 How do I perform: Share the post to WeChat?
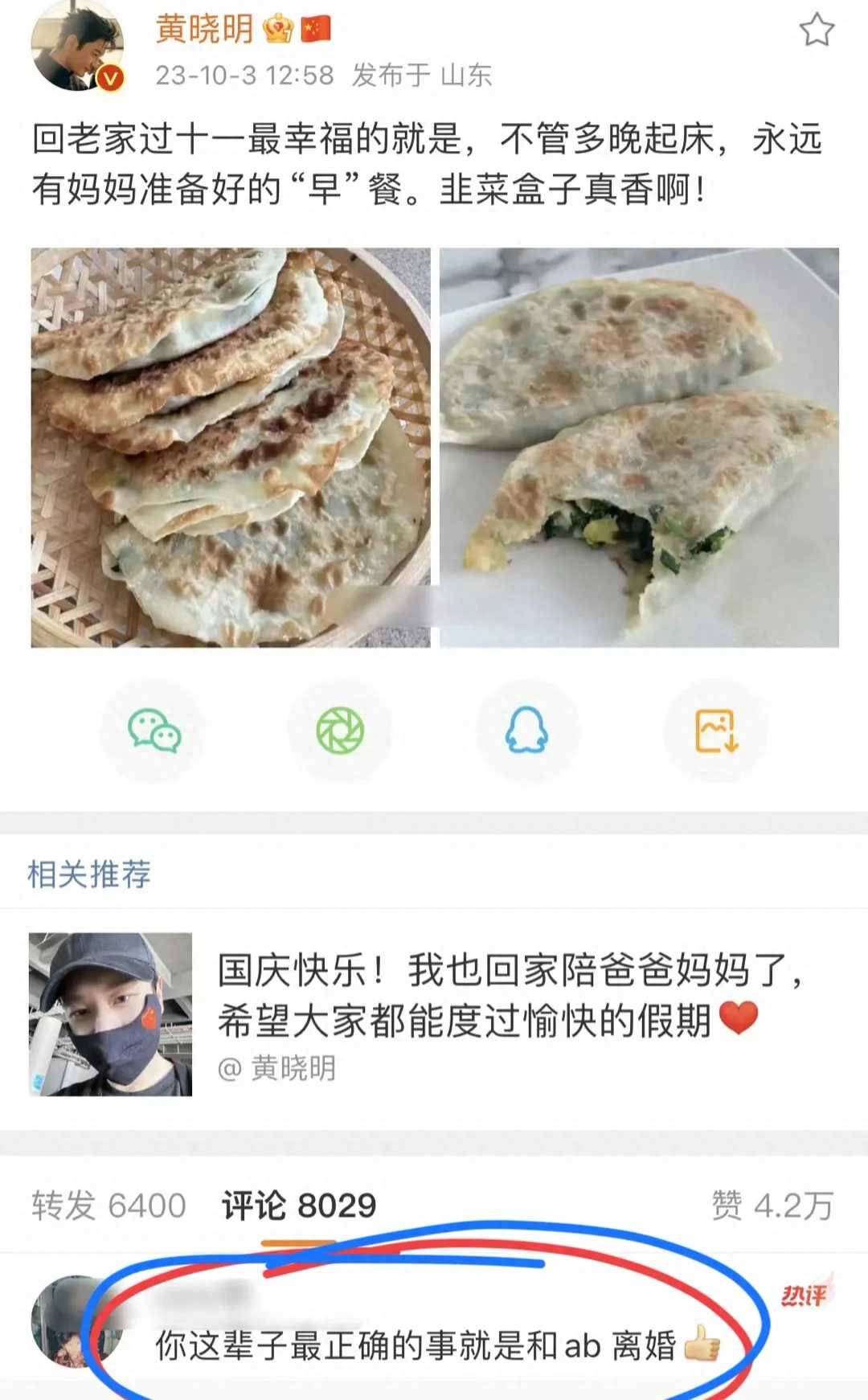point(154,731)
